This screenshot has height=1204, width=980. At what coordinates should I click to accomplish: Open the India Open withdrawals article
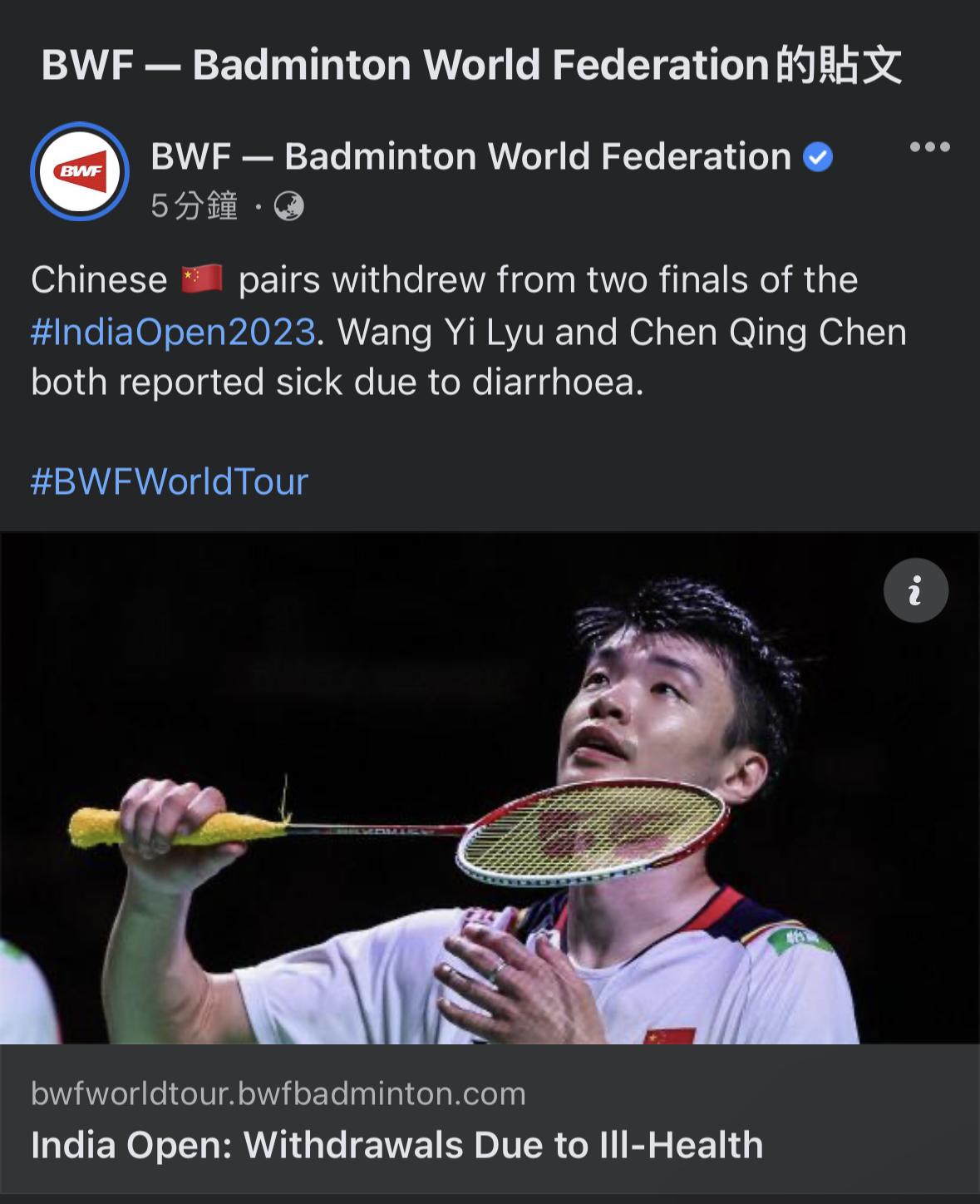pyautogui.click(x=396, y=1145)
